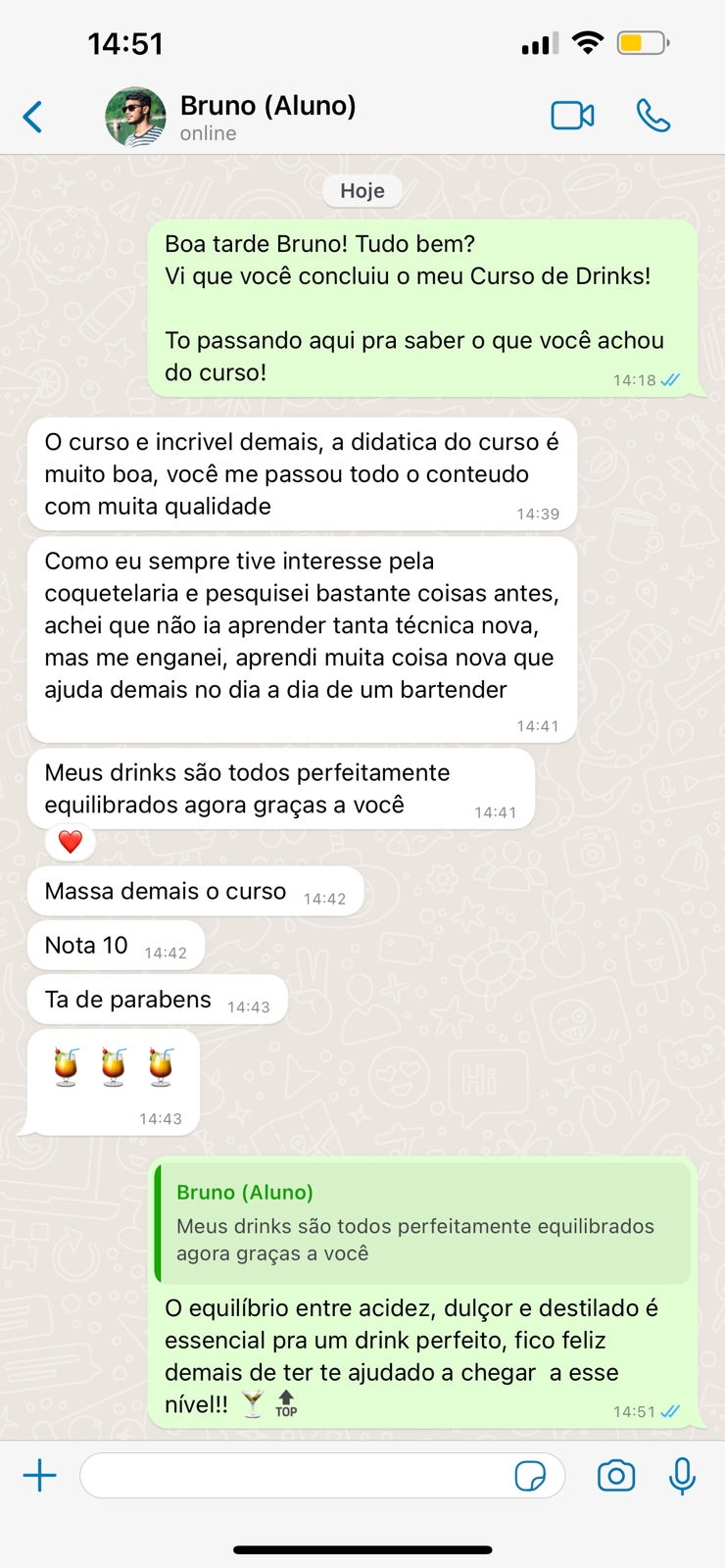Go back to the chat list
The image size is (725, 1568).
(x=33, y=117)
